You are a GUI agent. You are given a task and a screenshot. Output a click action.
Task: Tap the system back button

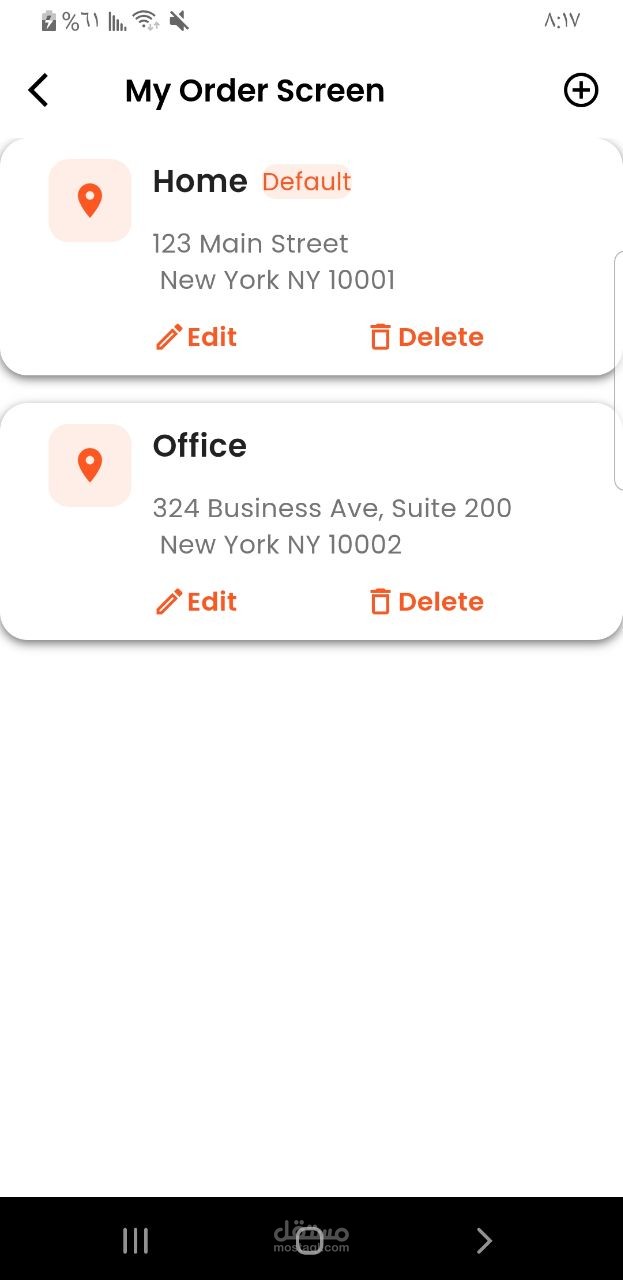coord(485,1241)
